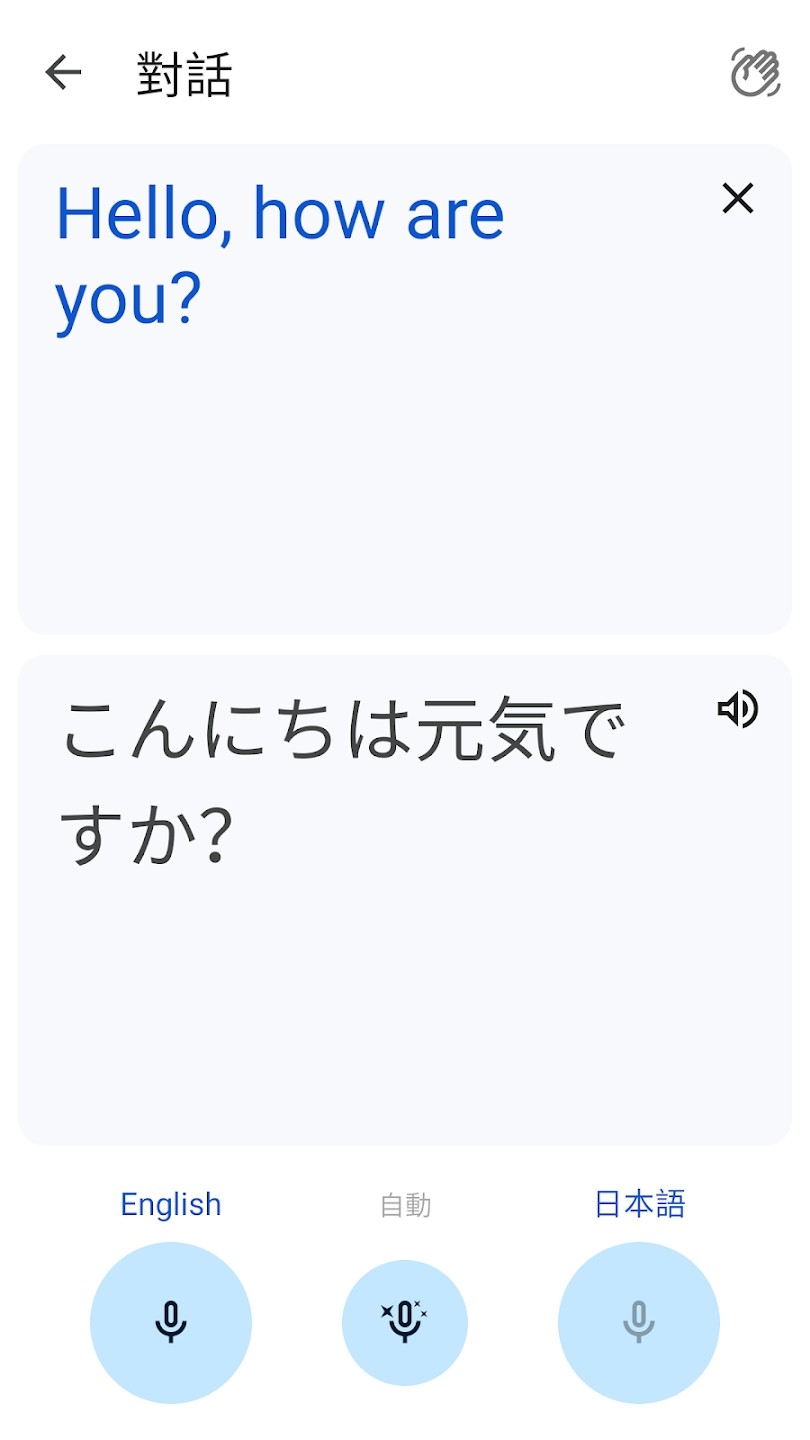Select the auto-detect microphone in the middle
810x1440 pixels.
pyautogui.click(x=404, y=1322)
